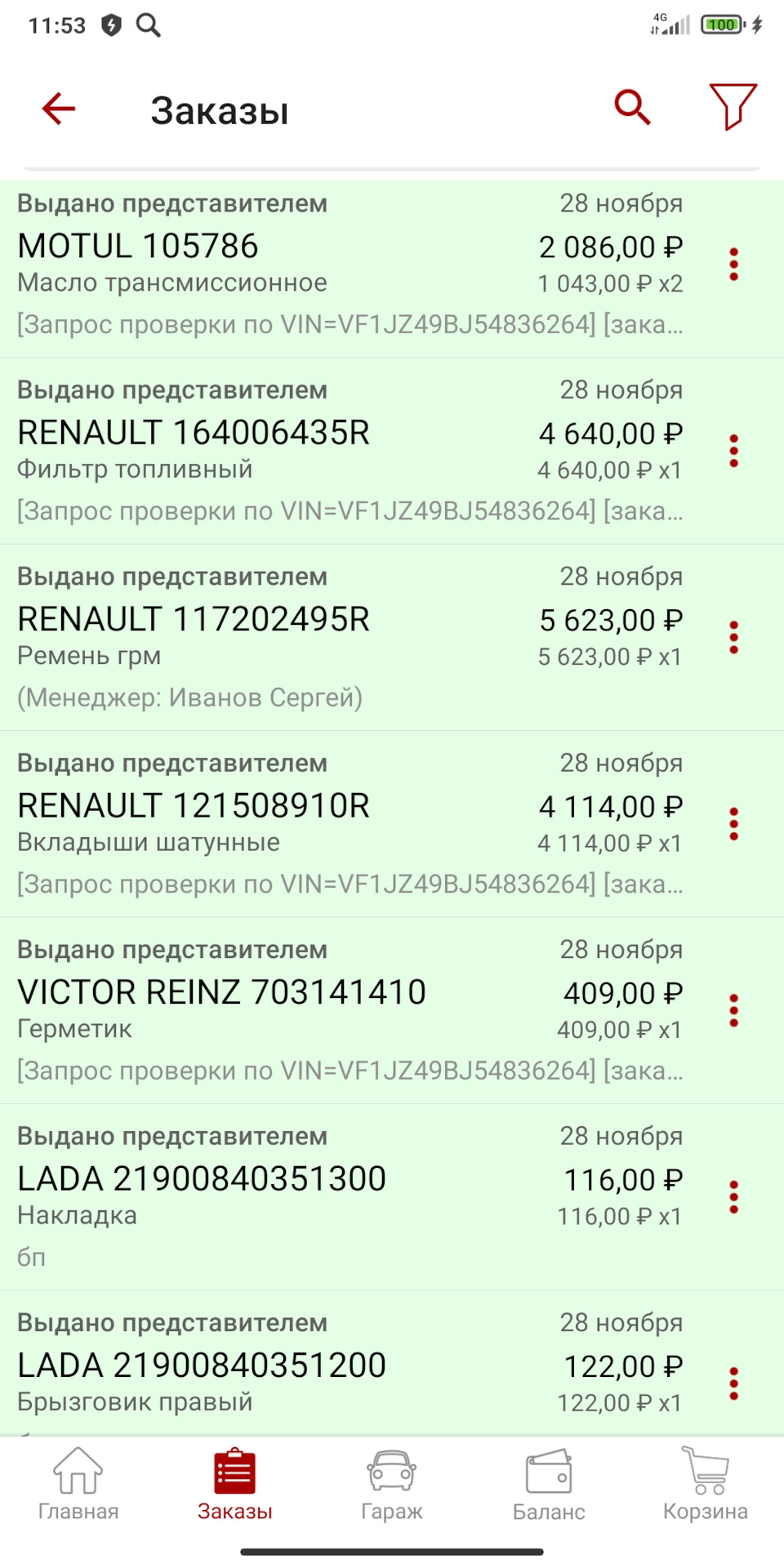Open the filter icon in the header

point(733,107)
